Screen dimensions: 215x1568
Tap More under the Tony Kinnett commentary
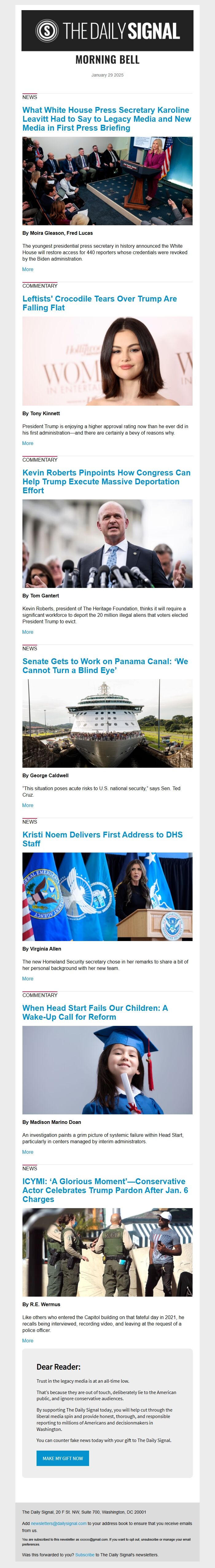28,443
